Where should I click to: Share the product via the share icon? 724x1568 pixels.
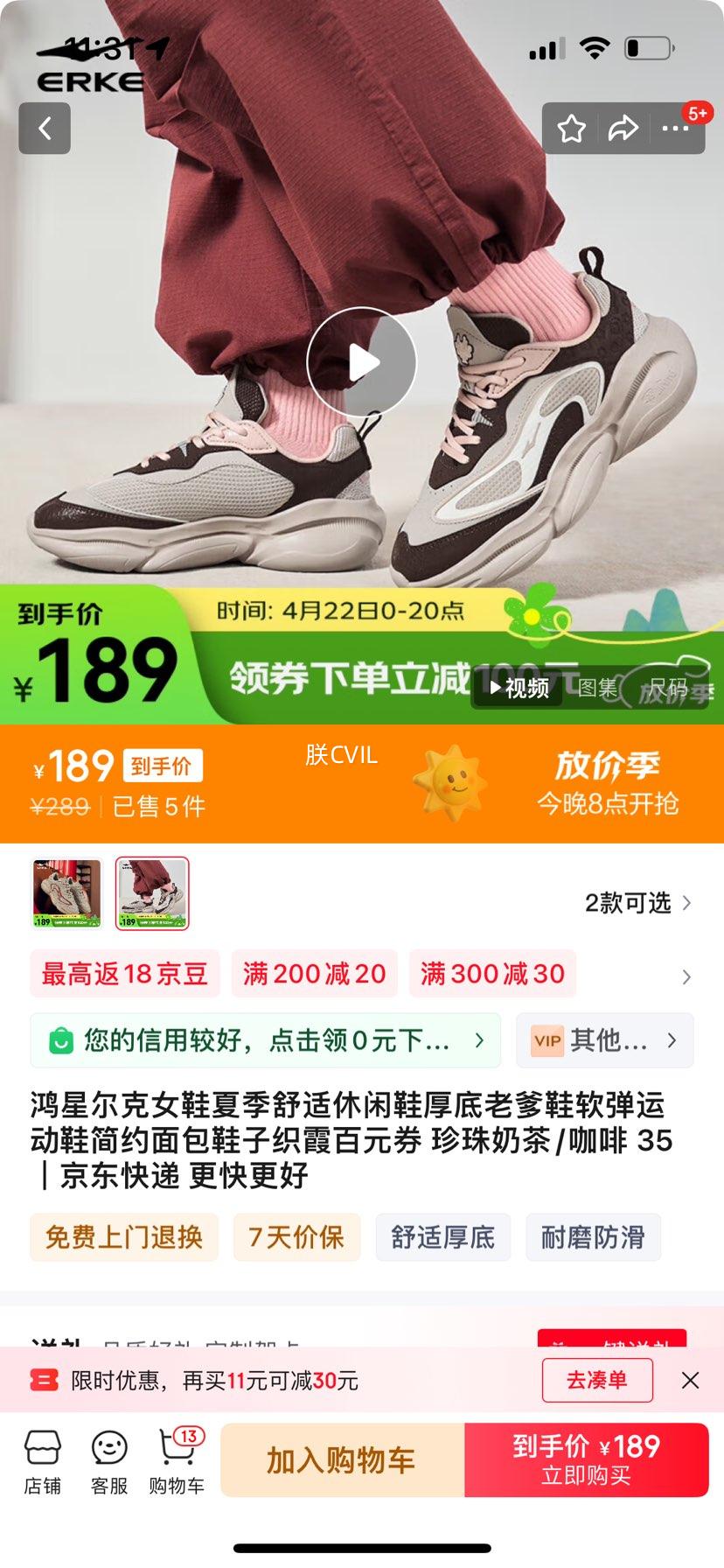point(623,128)
